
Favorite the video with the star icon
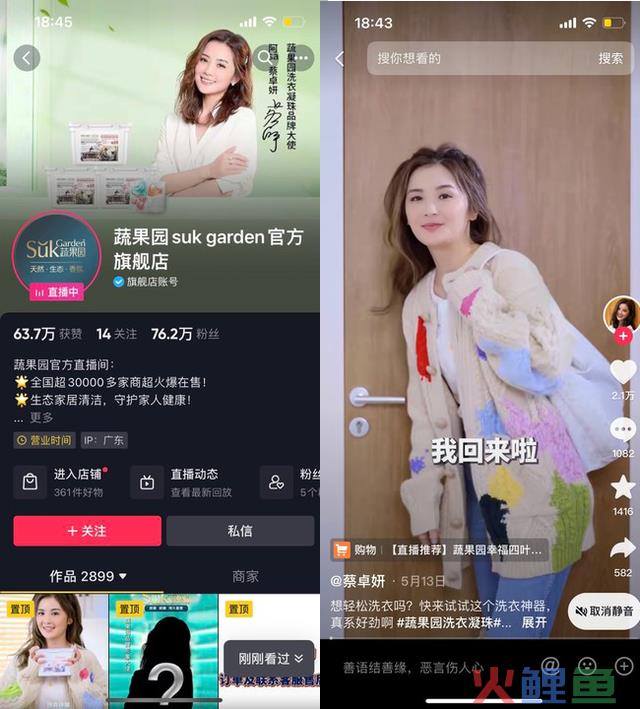(x=622, y=487)
